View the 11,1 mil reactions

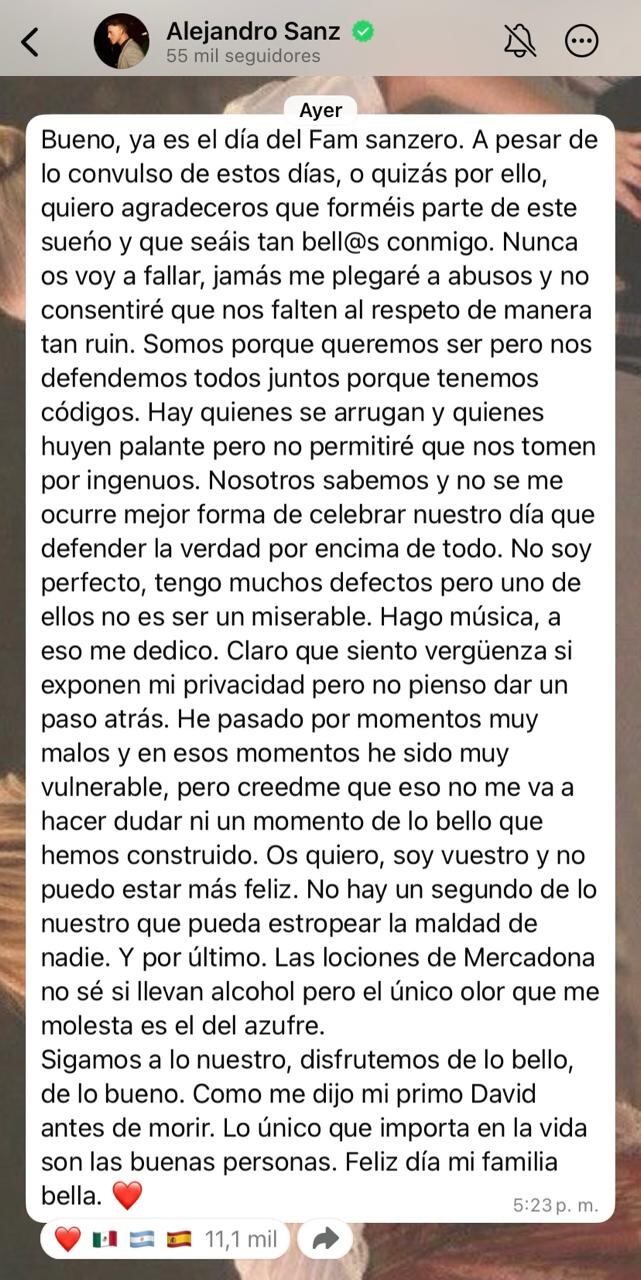[165, 1240]
